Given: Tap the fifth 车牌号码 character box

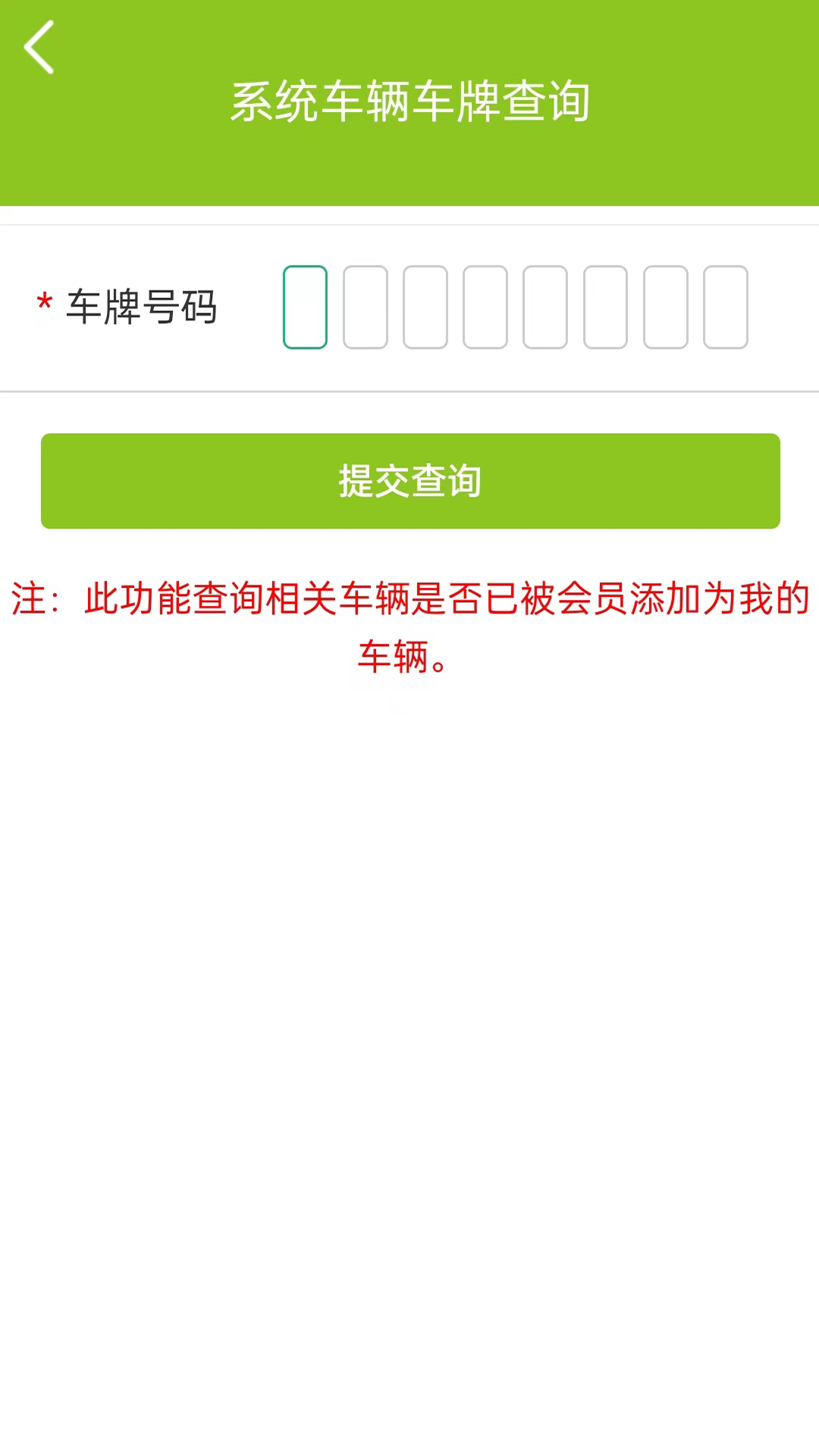Looking at the screenshot, I should point(545,307).
